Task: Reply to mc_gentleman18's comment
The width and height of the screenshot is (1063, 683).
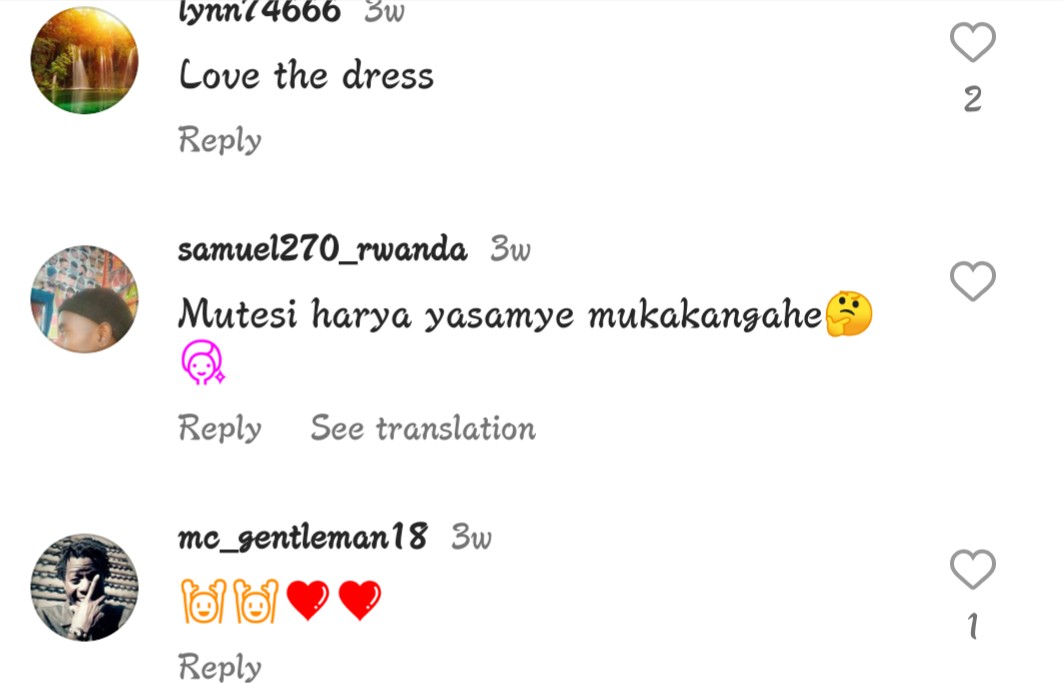Action: 219,666
